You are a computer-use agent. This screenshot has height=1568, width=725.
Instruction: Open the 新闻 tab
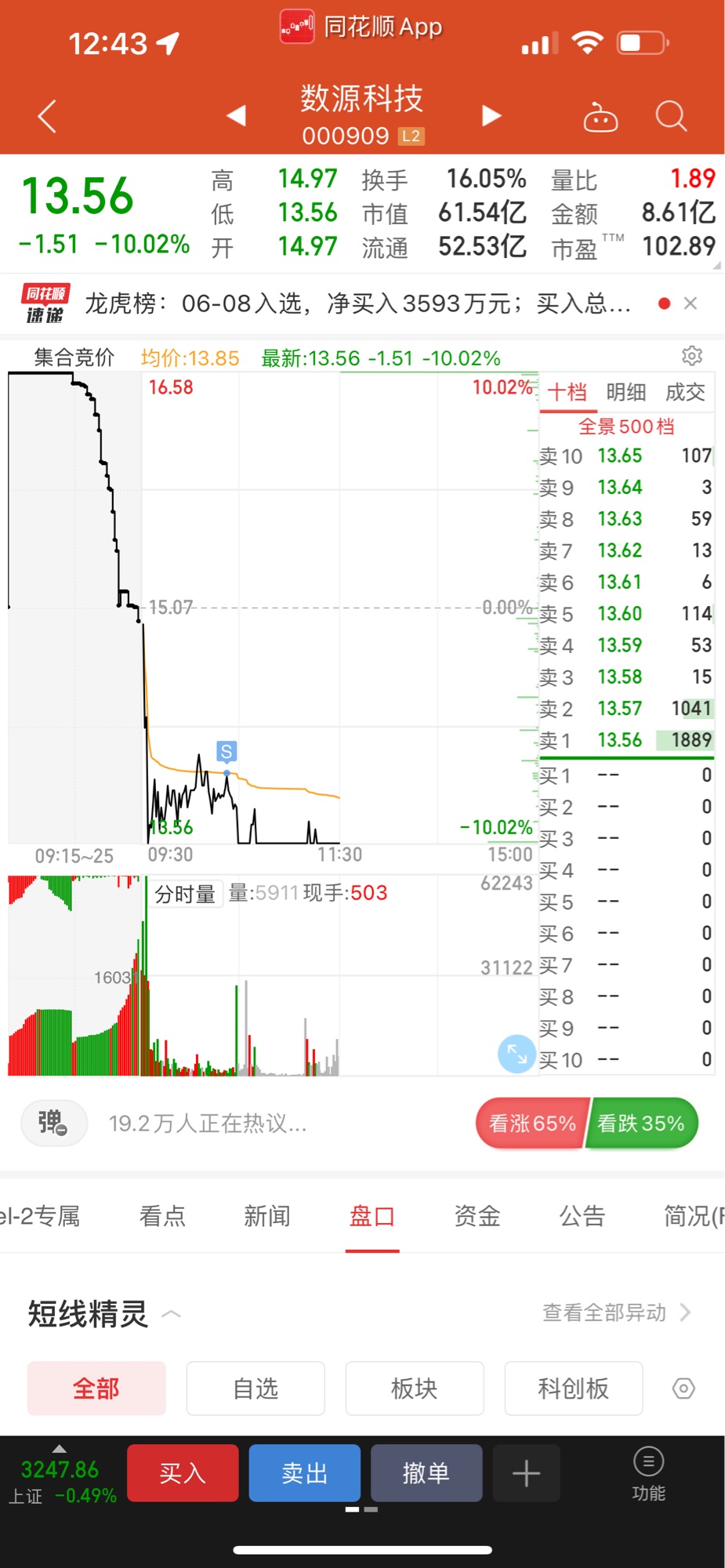pos(267,1216)
